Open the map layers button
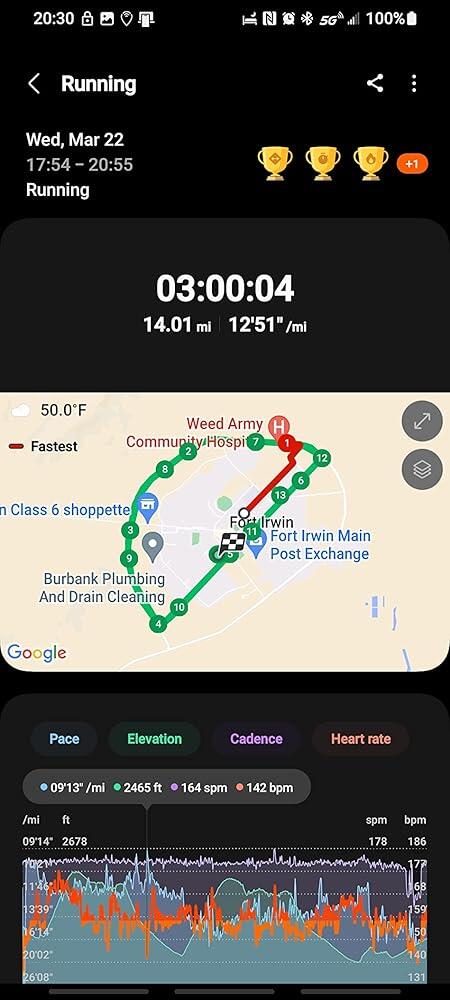The height and width of the screenshot is (1000, 450). 422,469
